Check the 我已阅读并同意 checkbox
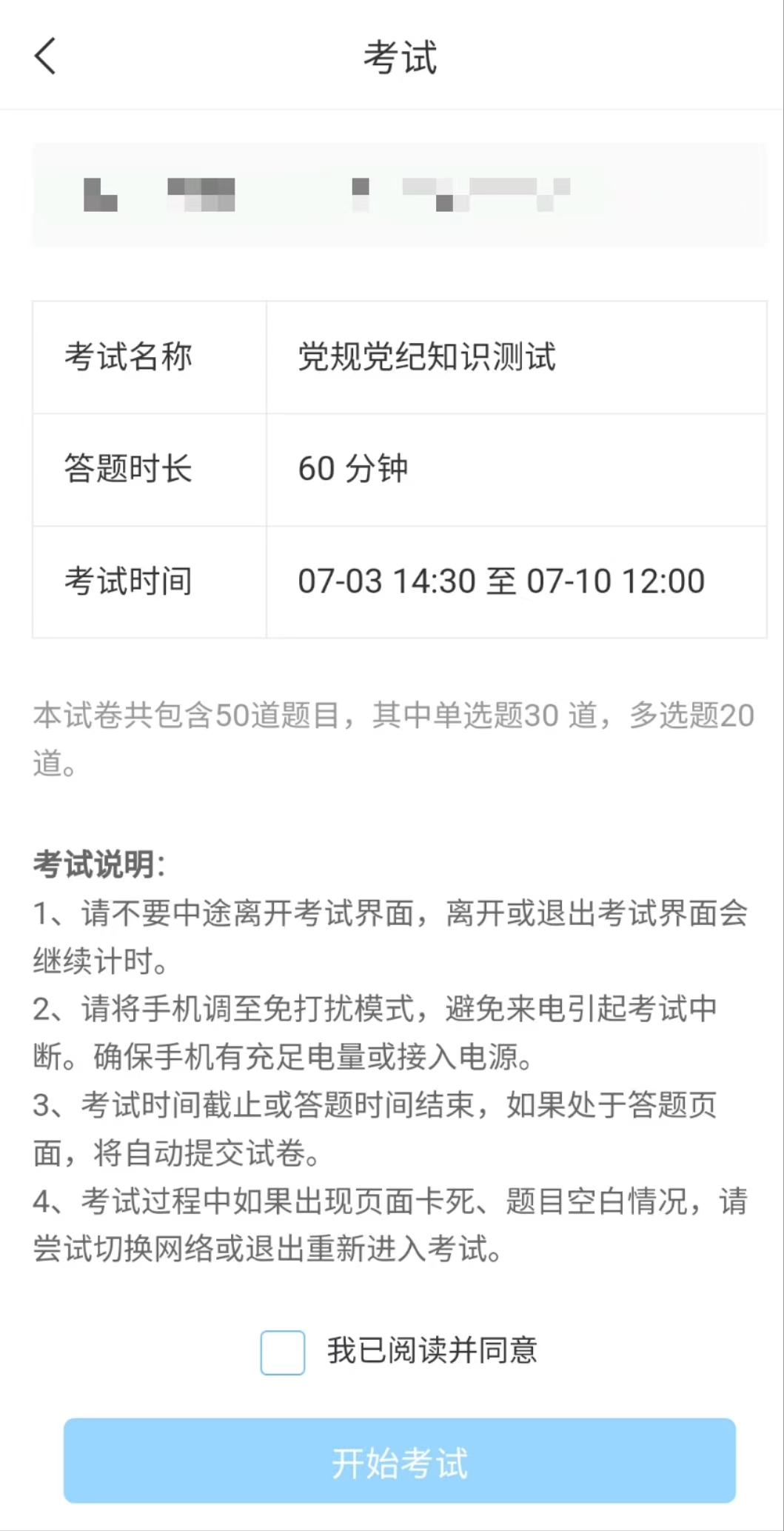Screen dimensions: 784x1531 point(283,1352)
